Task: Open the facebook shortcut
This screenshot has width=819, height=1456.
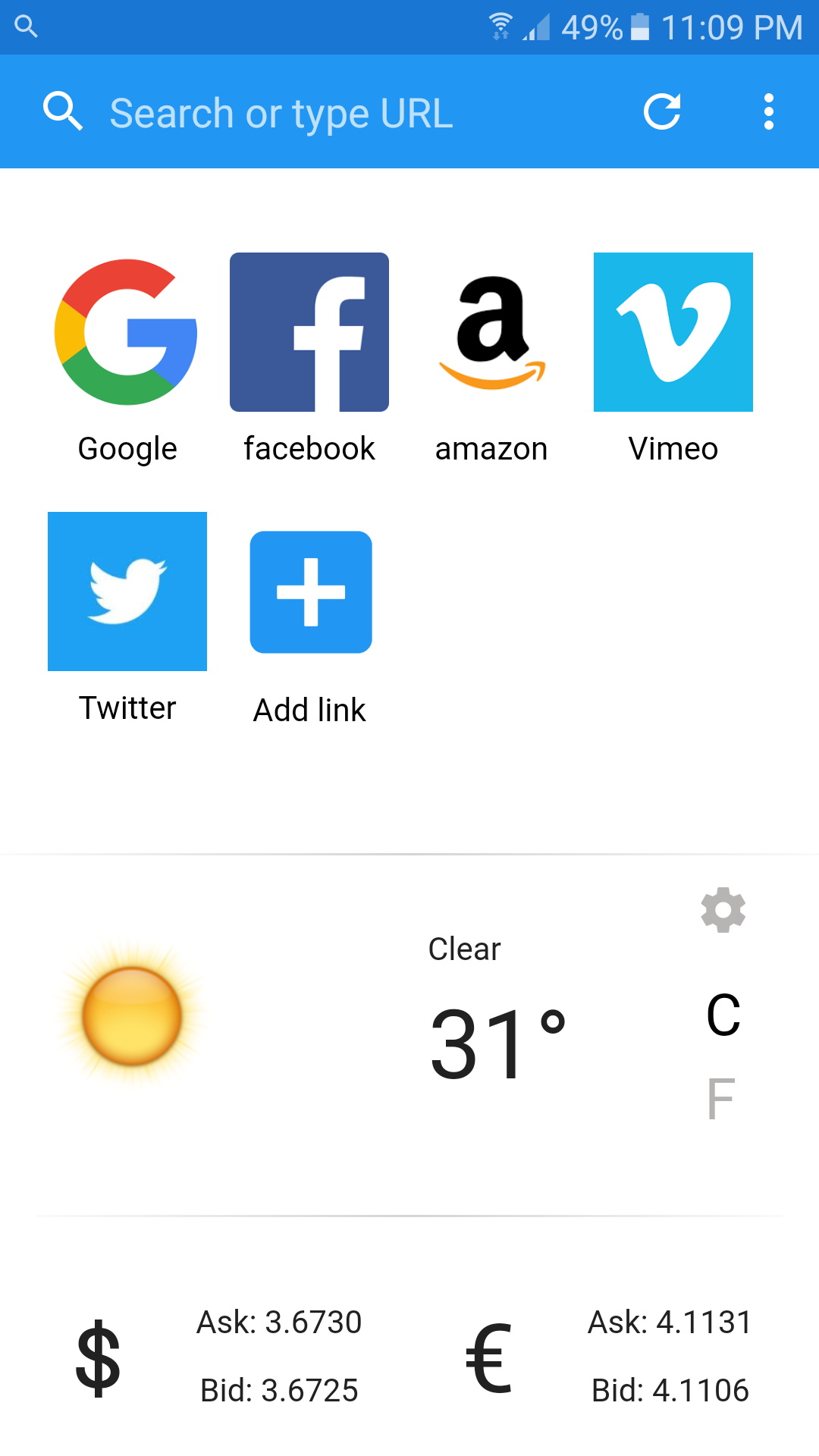Action: tap(309, 331)
